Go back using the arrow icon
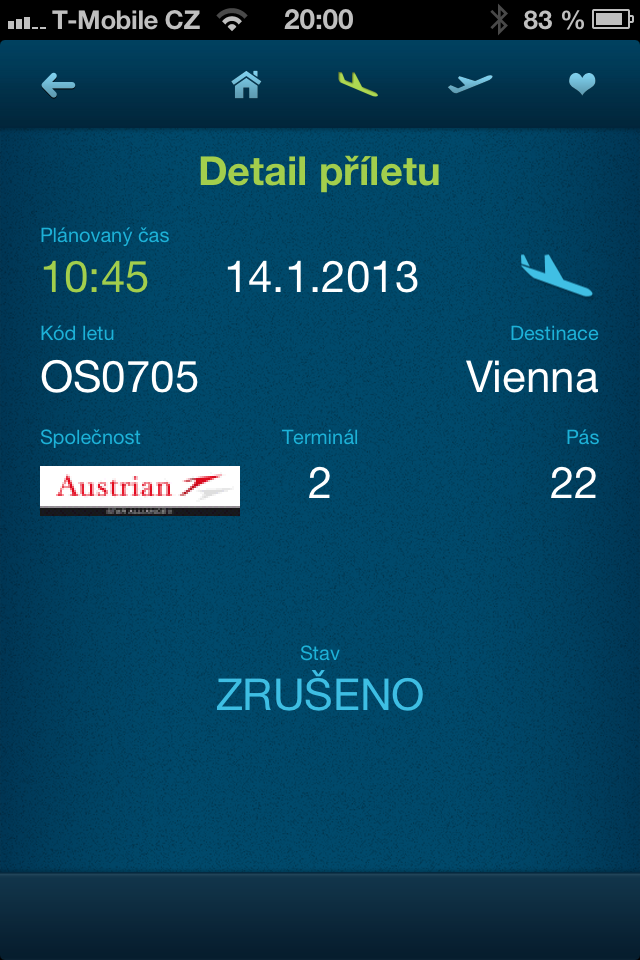Image resolution: width=640 pixels, height=960 pixels. 58,85
